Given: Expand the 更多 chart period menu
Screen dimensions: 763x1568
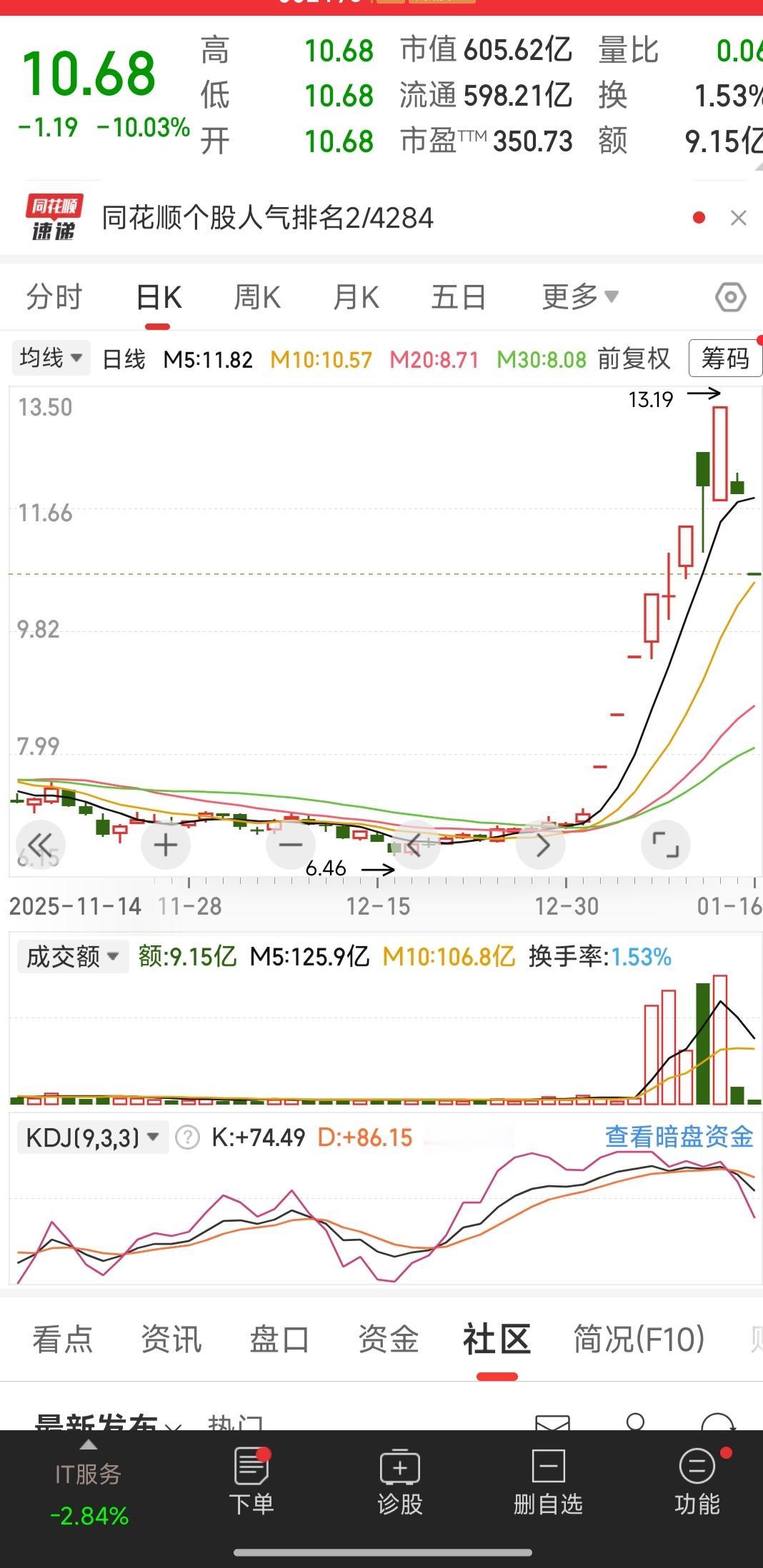Looking at the screenshot, I should (579, 296).
